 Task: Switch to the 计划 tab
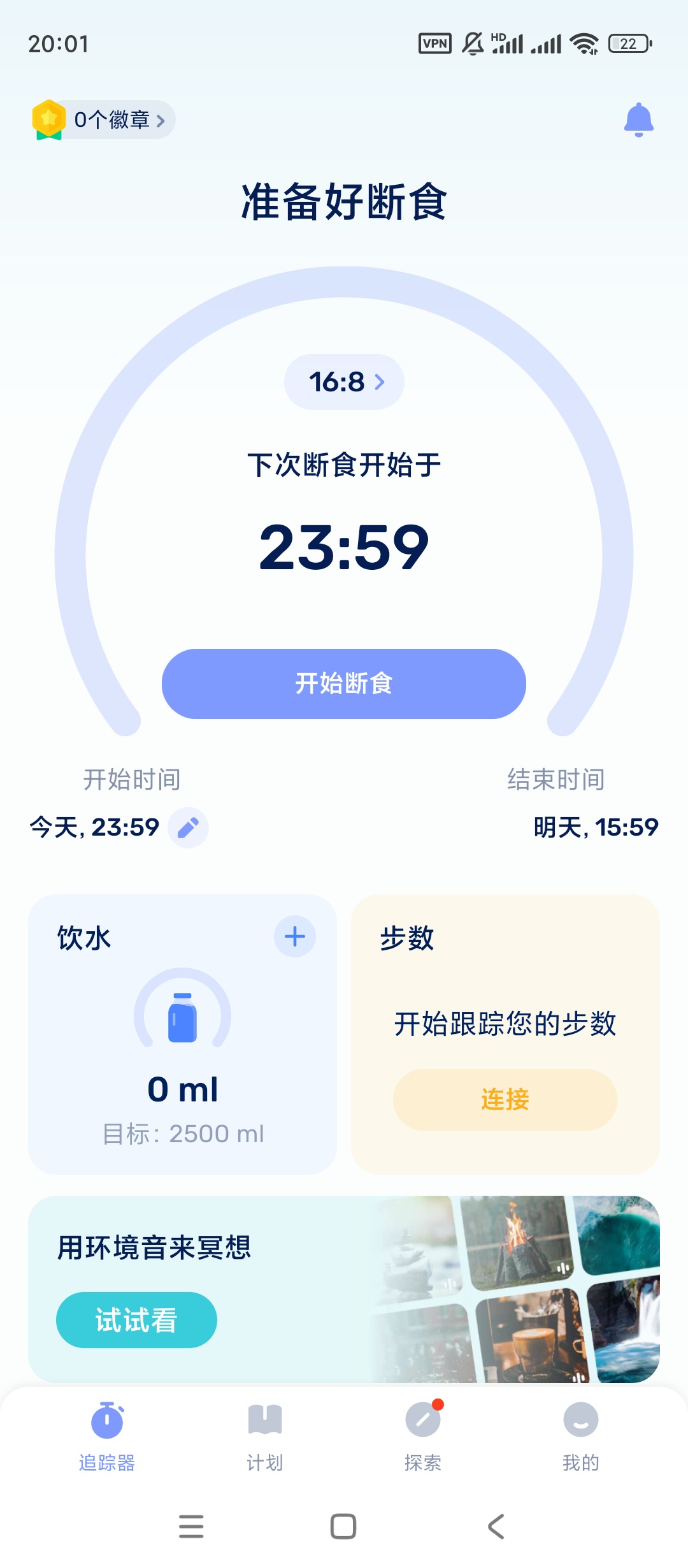[265, 1434]
